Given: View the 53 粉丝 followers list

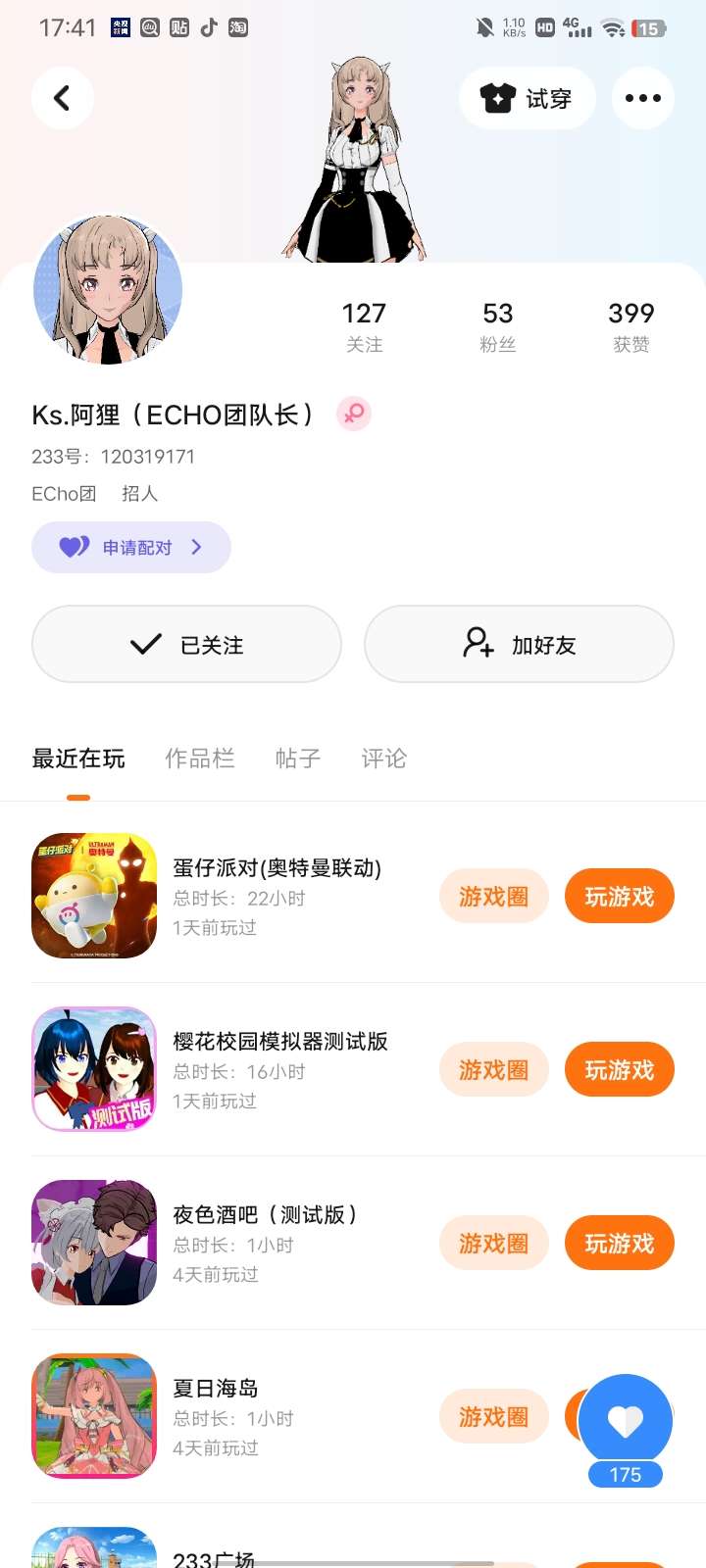Looking at the screenshot, I should [x=497, y=325].
